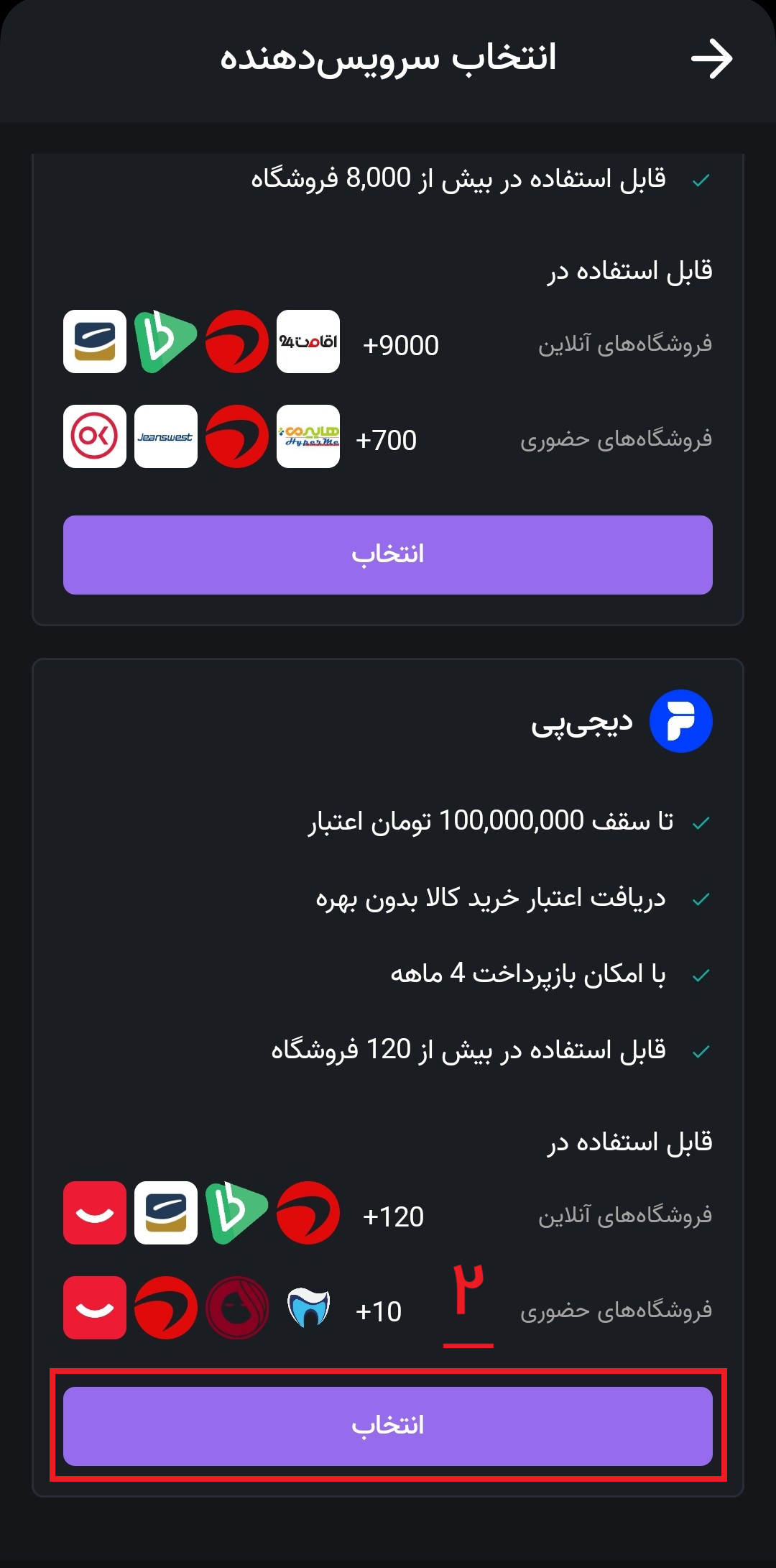
Task: Select the provider usable in 8,000 stores
Action: pos(388,555)
